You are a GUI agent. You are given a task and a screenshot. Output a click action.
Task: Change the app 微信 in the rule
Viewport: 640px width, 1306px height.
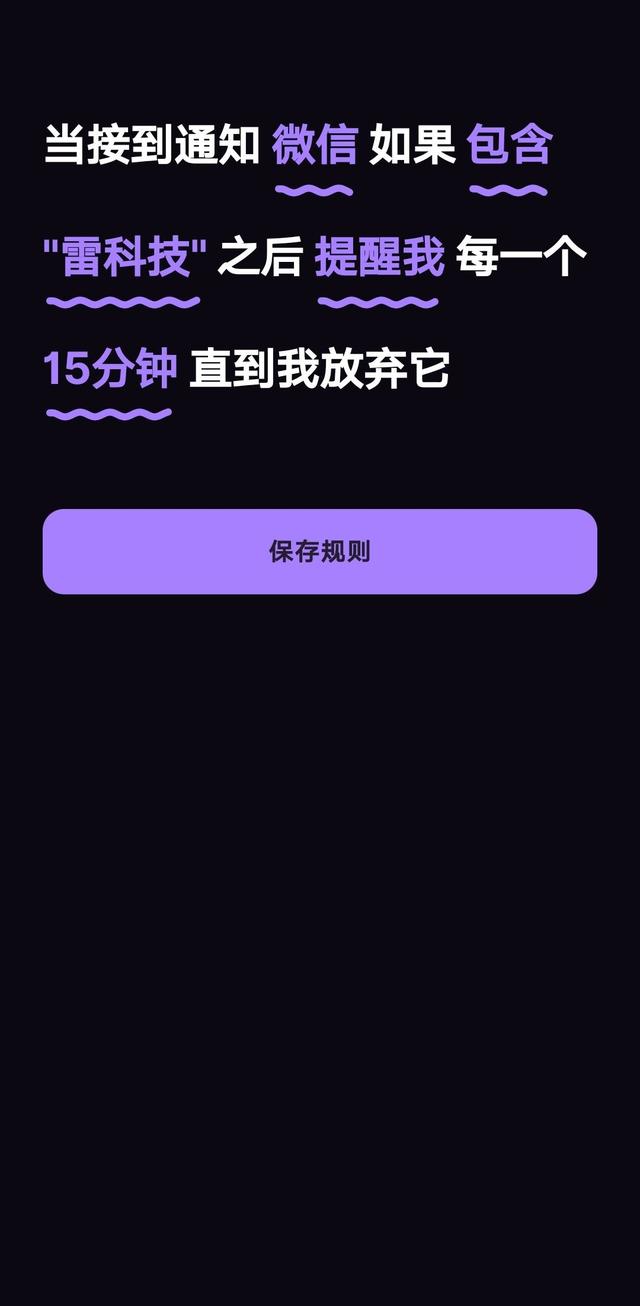[314, 147]
